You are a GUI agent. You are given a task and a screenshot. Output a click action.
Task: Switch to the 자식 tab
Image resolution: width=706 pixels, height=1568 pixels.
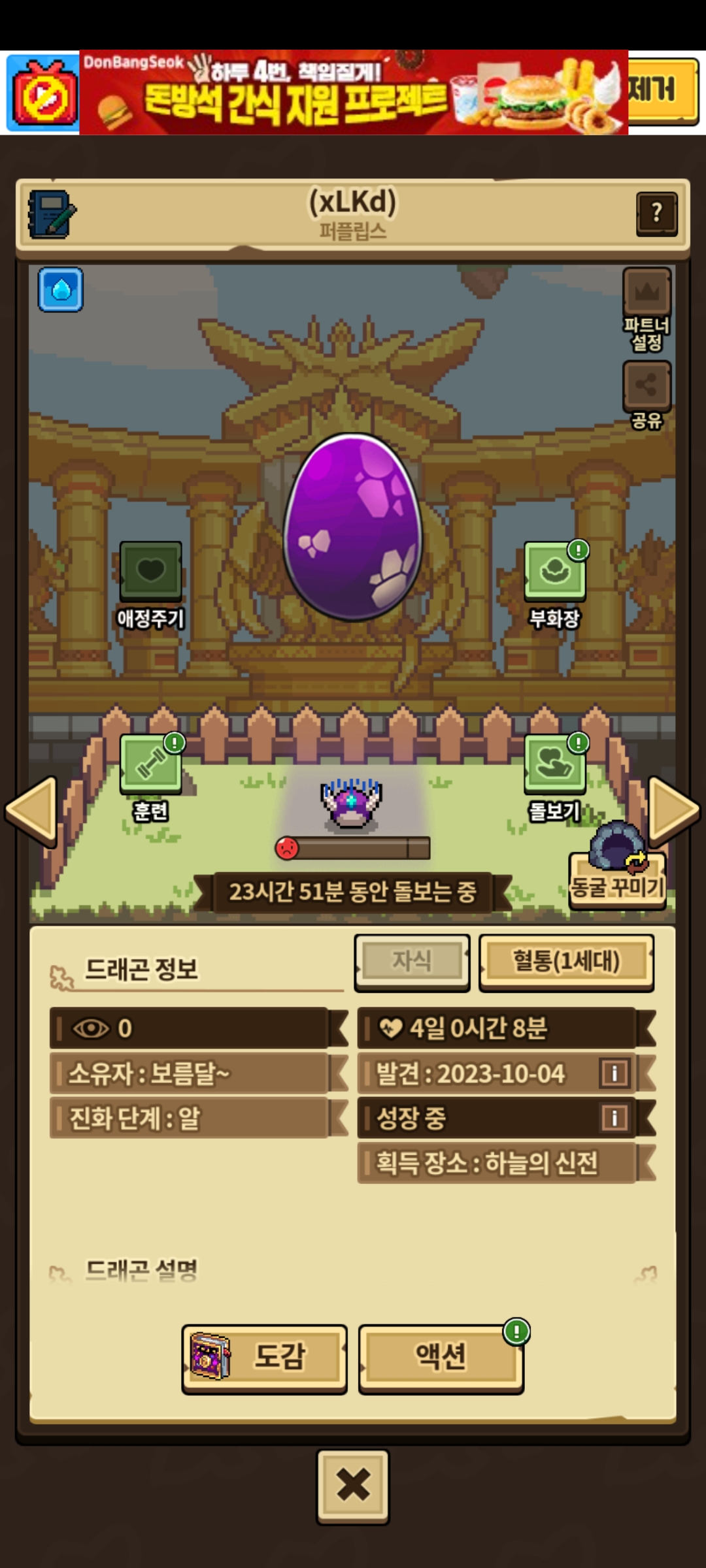(412, 962)
